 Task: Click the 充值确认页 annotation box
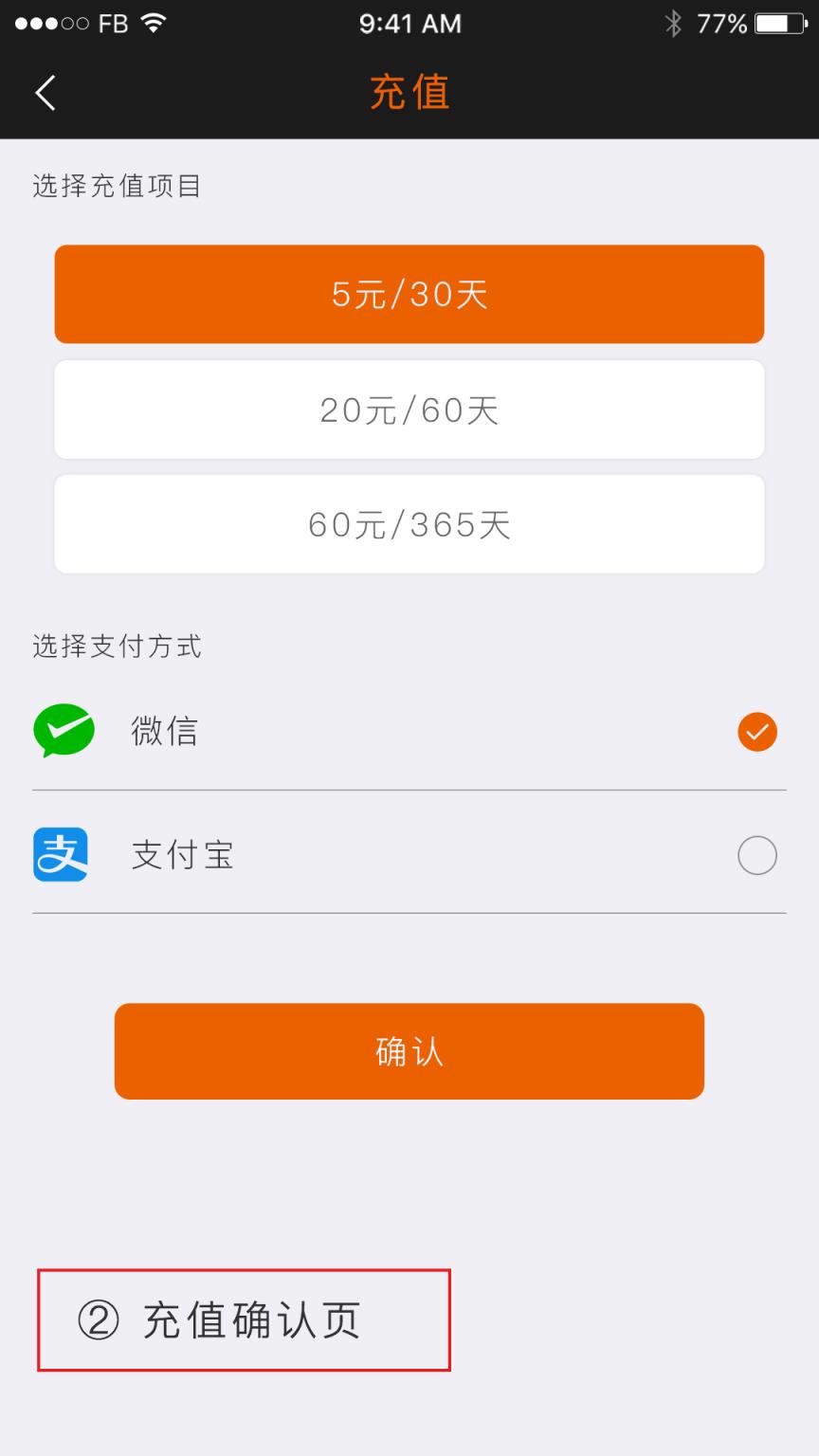click(x=244, y=1319)
